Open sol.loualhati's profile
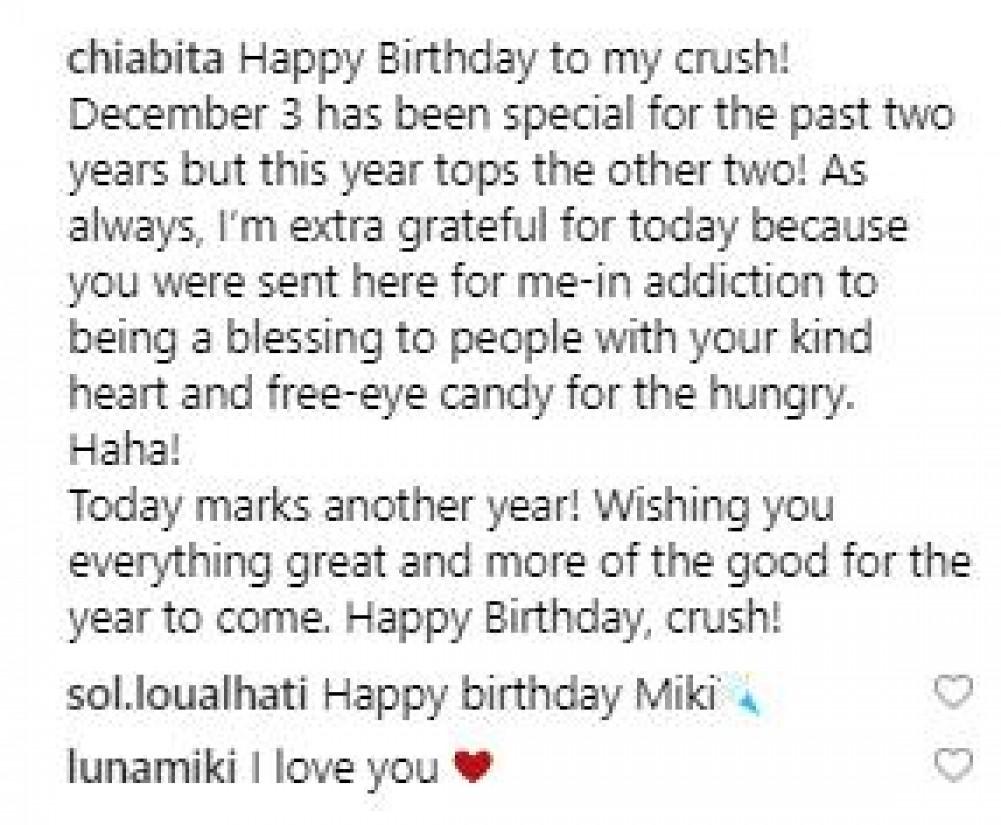This screenshot has width=1001, height=825. click(x=189, y=694)
